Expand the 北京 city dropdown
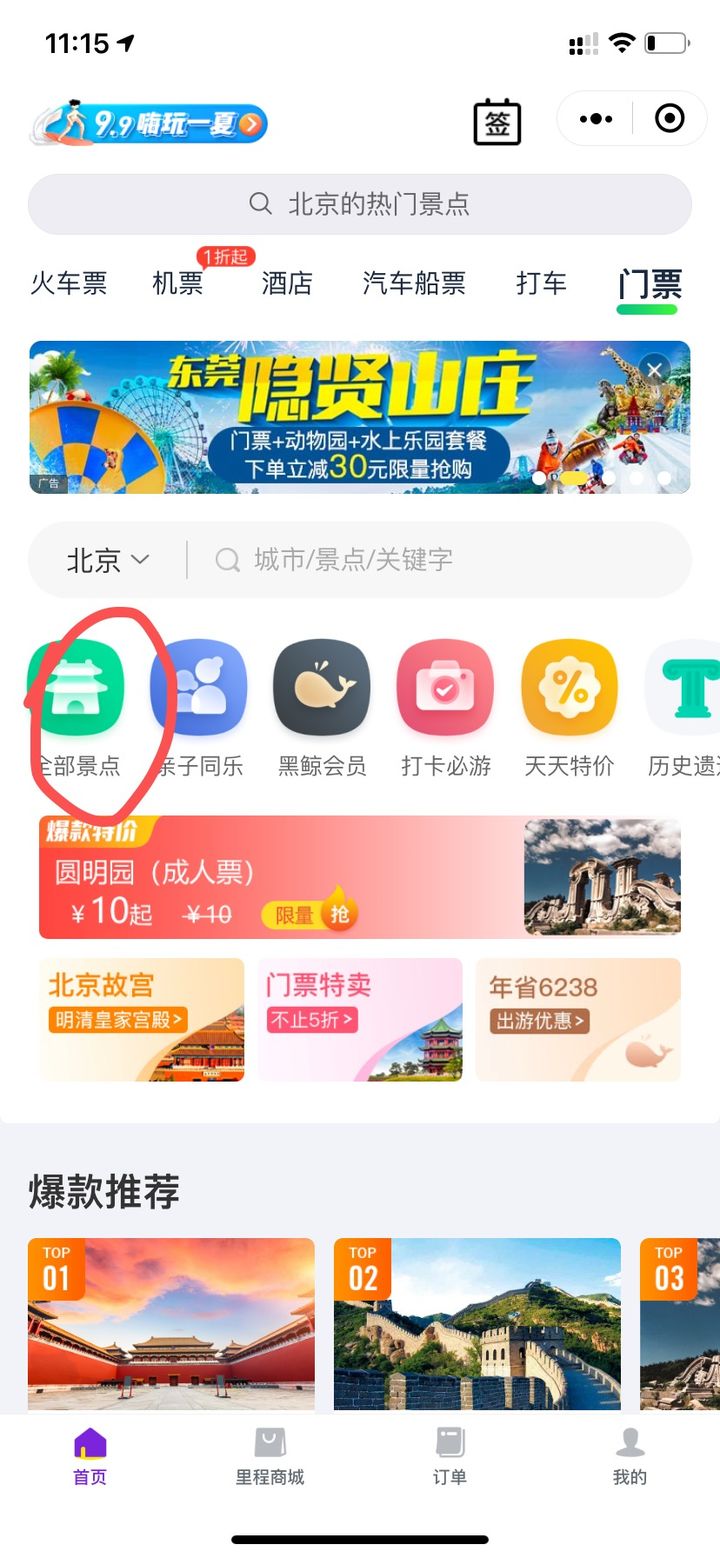This screenshot has height=1558, width=720. coord(107,560)
